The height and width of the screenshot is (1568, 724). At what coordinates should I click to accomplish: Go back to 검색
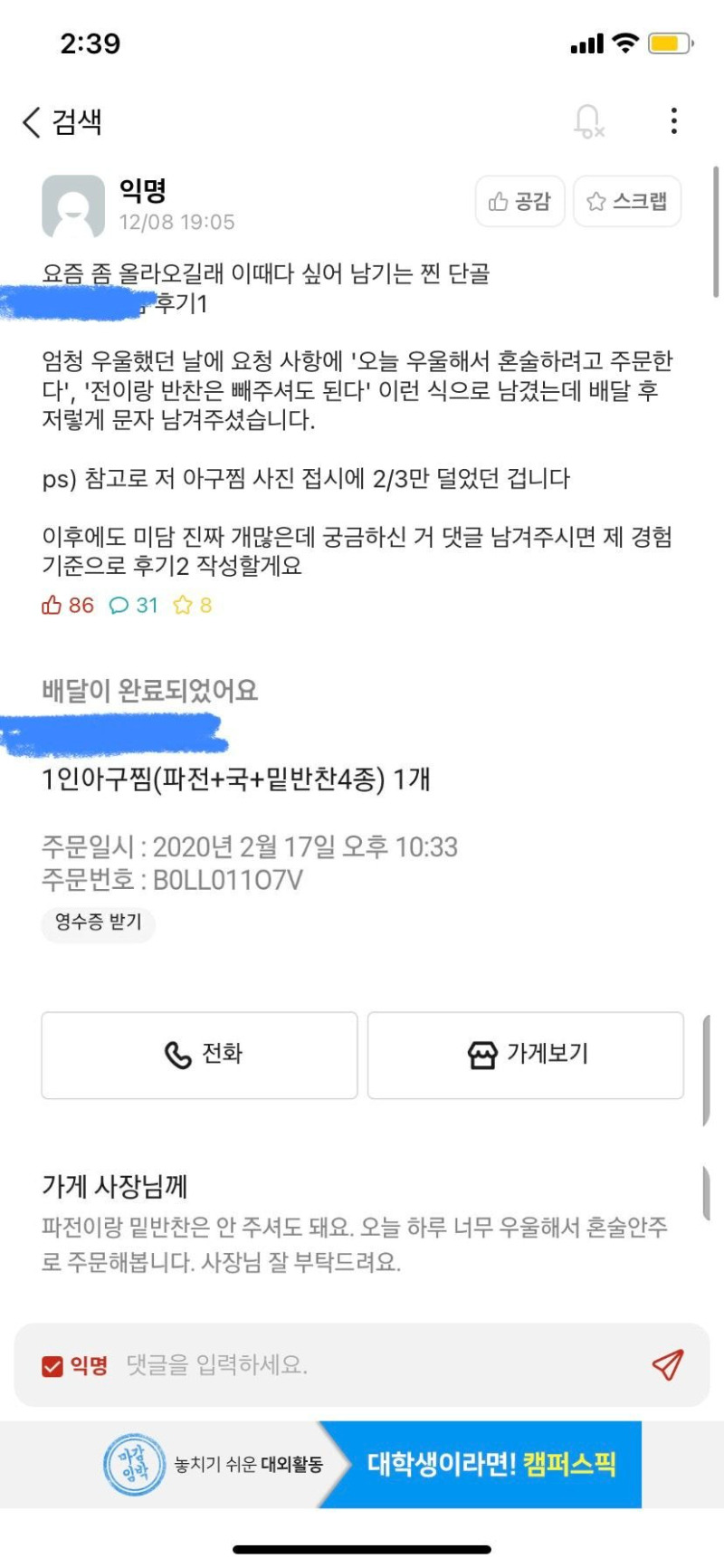coord(62,121)
